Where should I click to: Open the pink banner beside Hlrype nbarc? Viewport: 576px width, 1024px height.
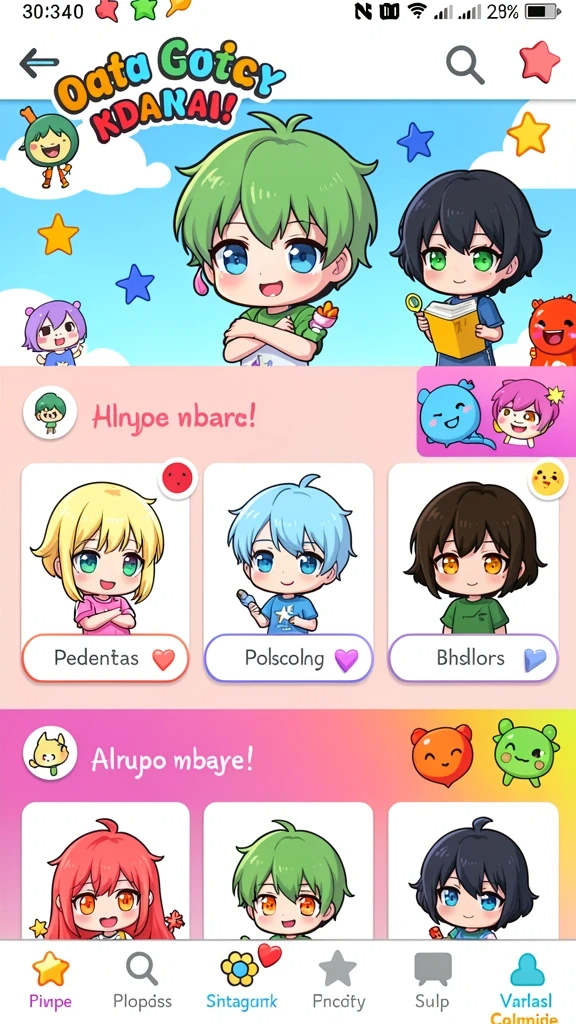[496, 411]
